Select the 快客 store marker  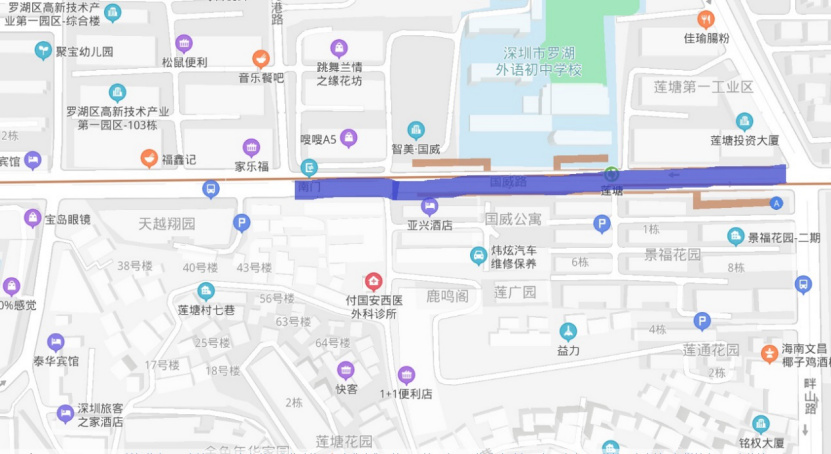(346, 370)
